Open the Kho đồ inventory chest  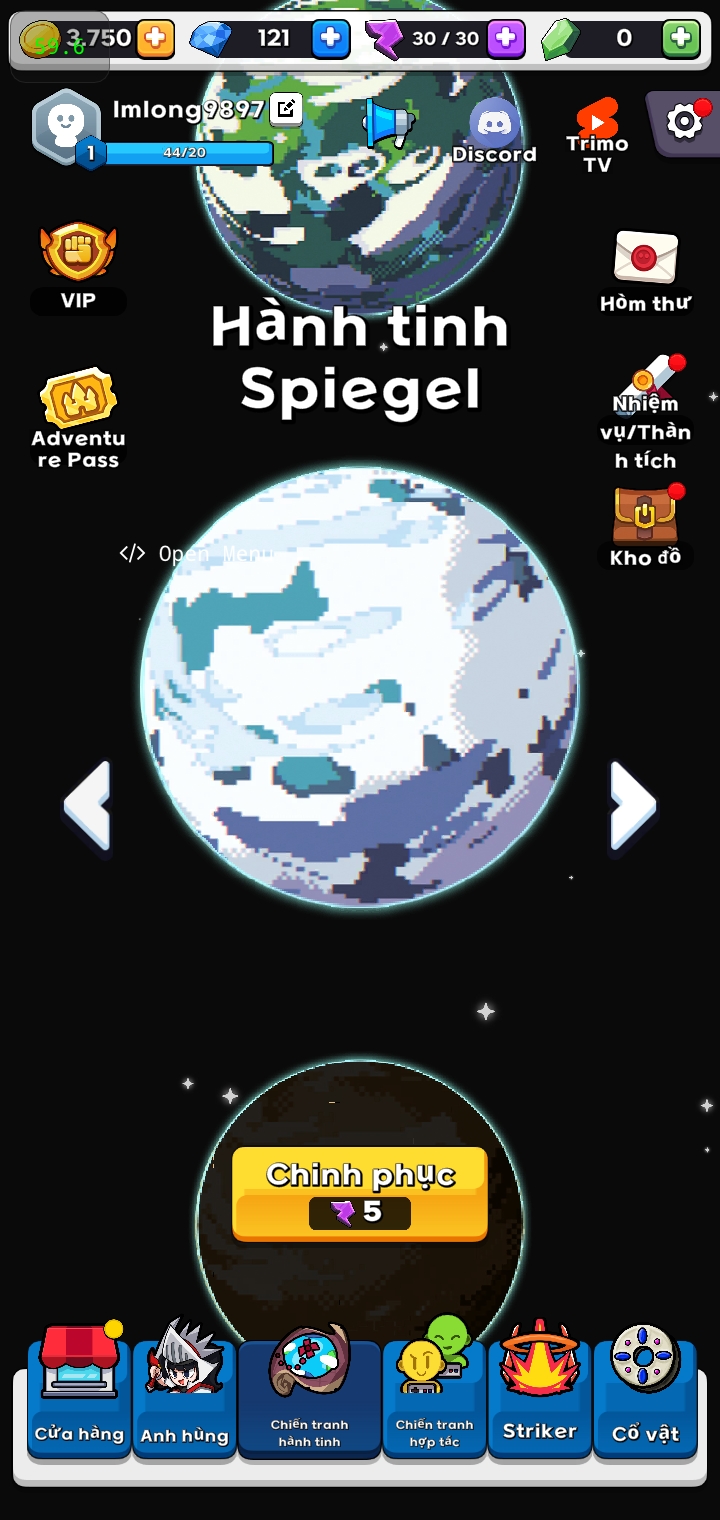coord(645,527)
